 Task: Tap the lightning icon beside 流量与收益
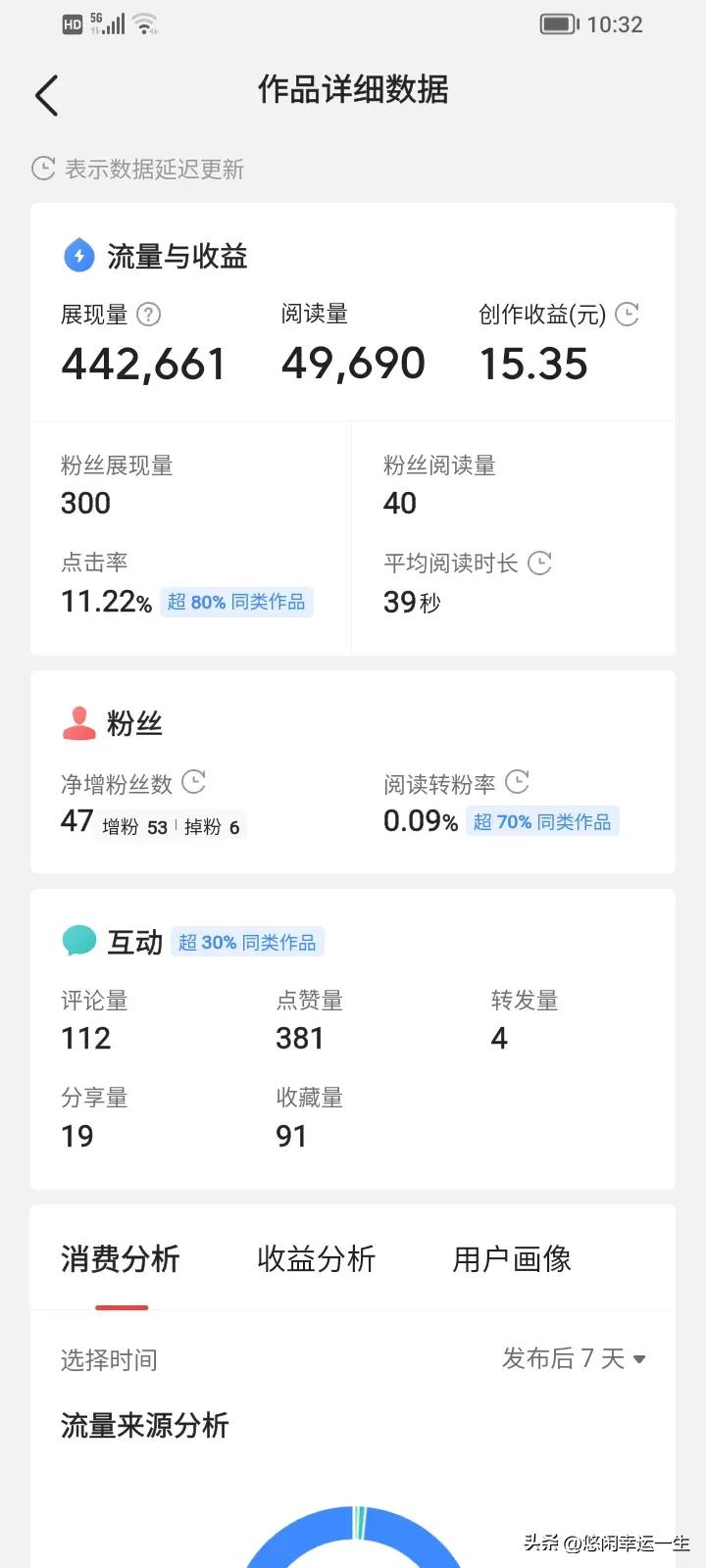[x=79, y=255]
